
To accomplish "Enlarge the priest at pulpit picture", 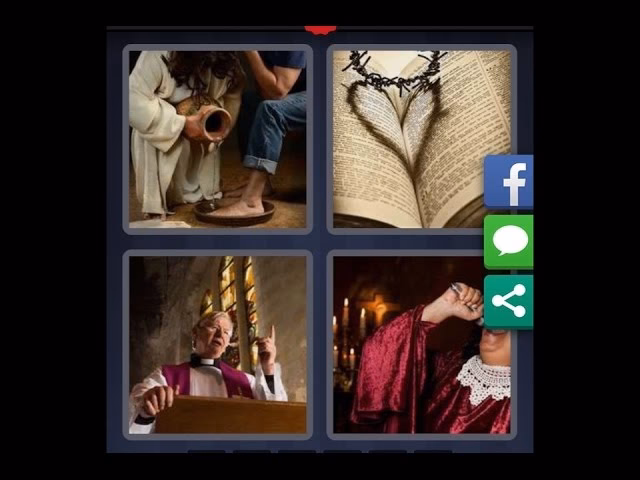I will [217, 344].
